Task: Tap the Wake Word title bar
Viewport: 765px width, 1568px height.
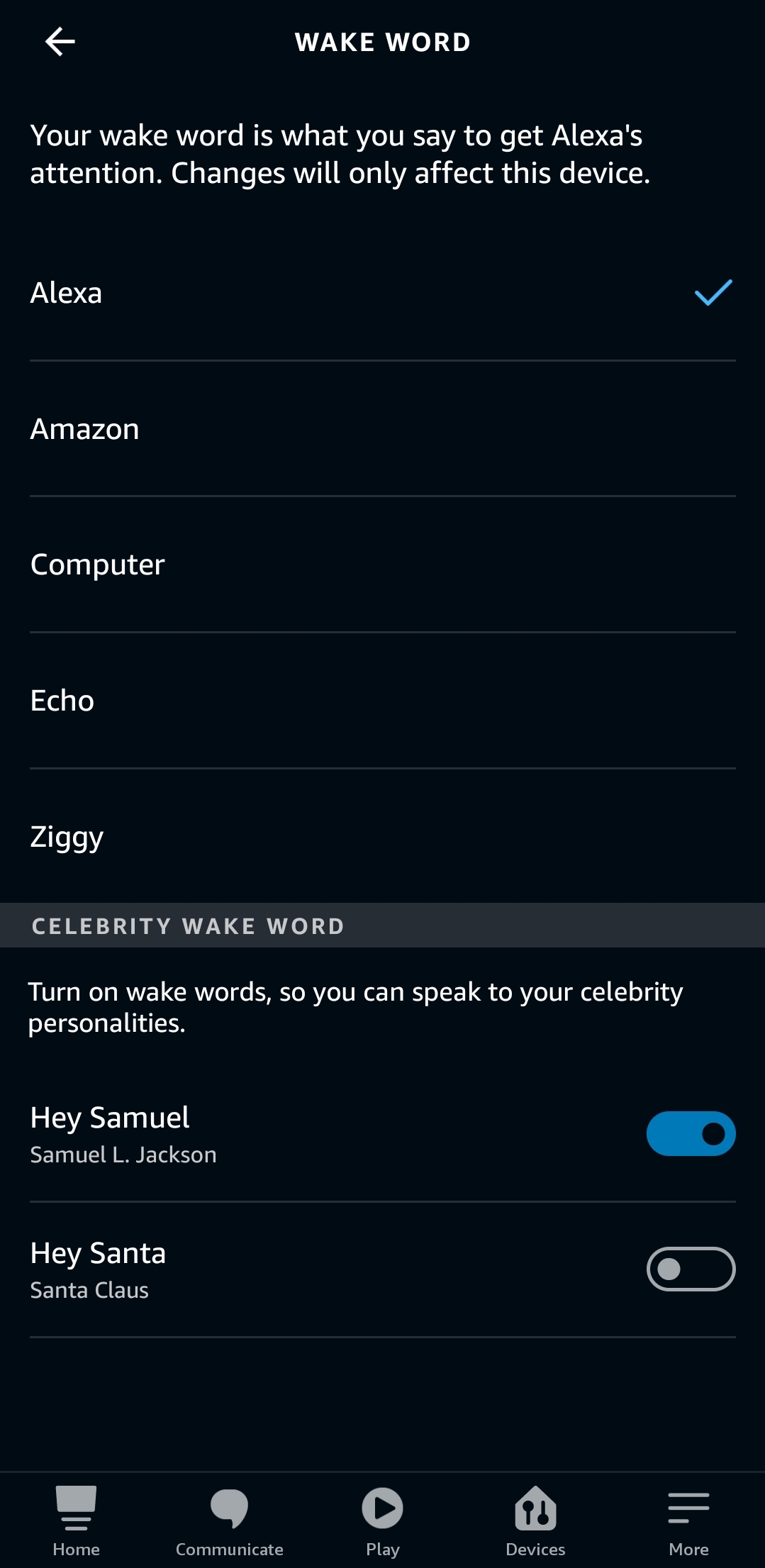Action: point(382,41)
